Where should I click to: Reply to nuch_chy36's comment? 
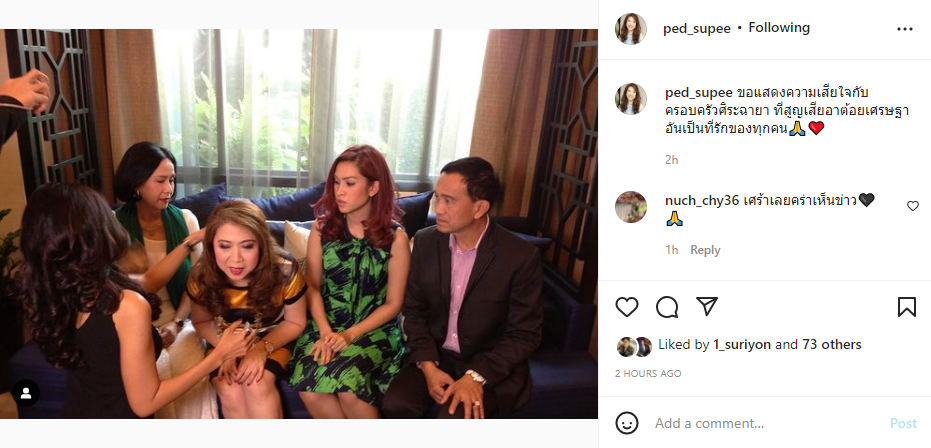705,250
